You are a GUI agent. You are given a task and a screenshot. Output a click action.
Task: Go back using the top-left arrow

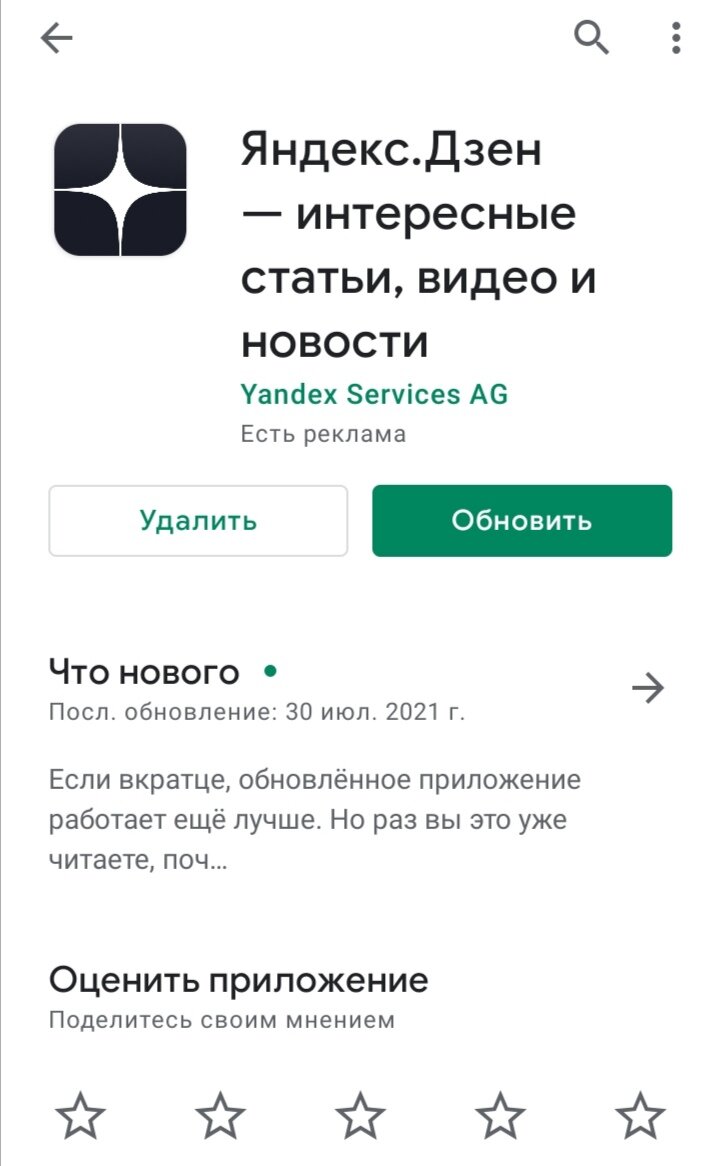[x=57, y=38]
